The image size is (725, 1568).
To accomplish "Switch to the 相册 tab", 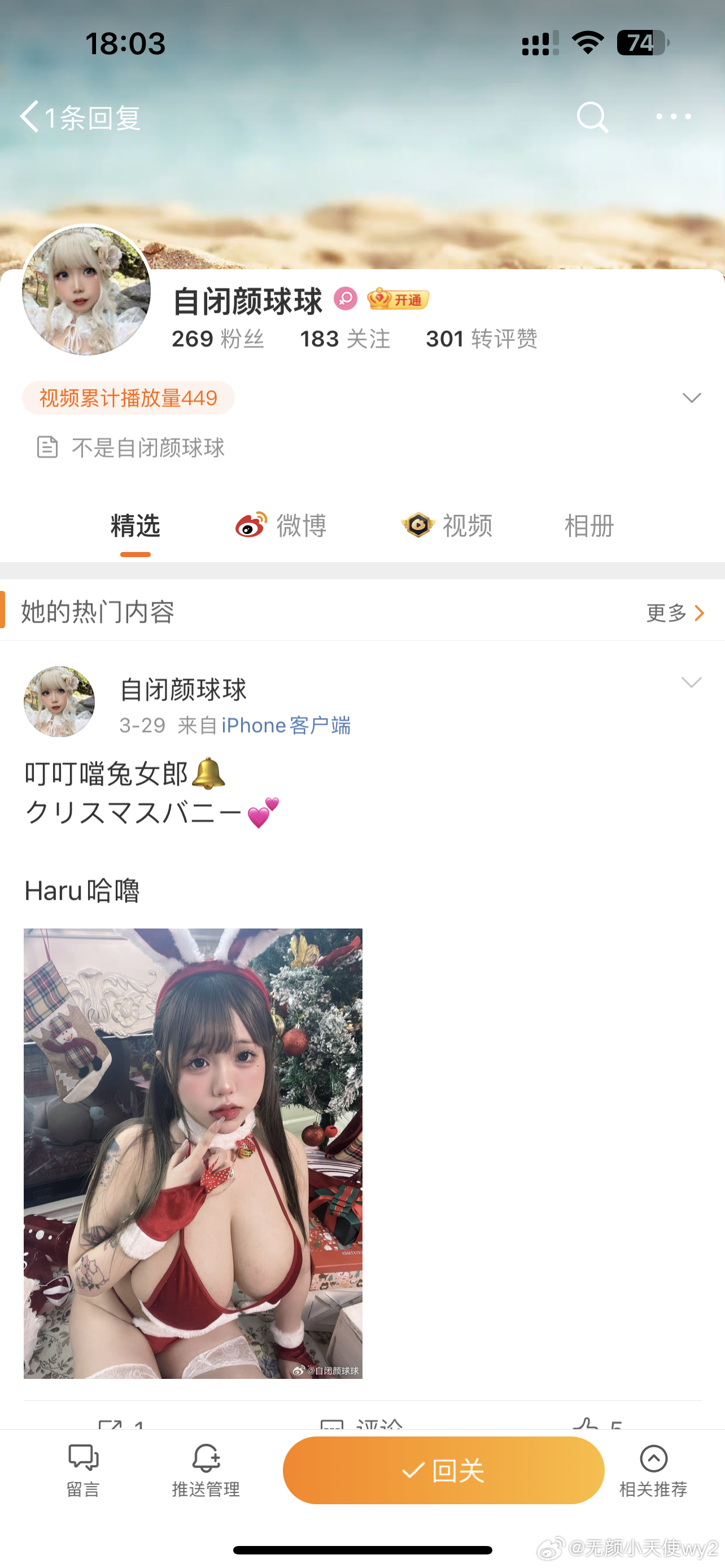I will 589,526.
